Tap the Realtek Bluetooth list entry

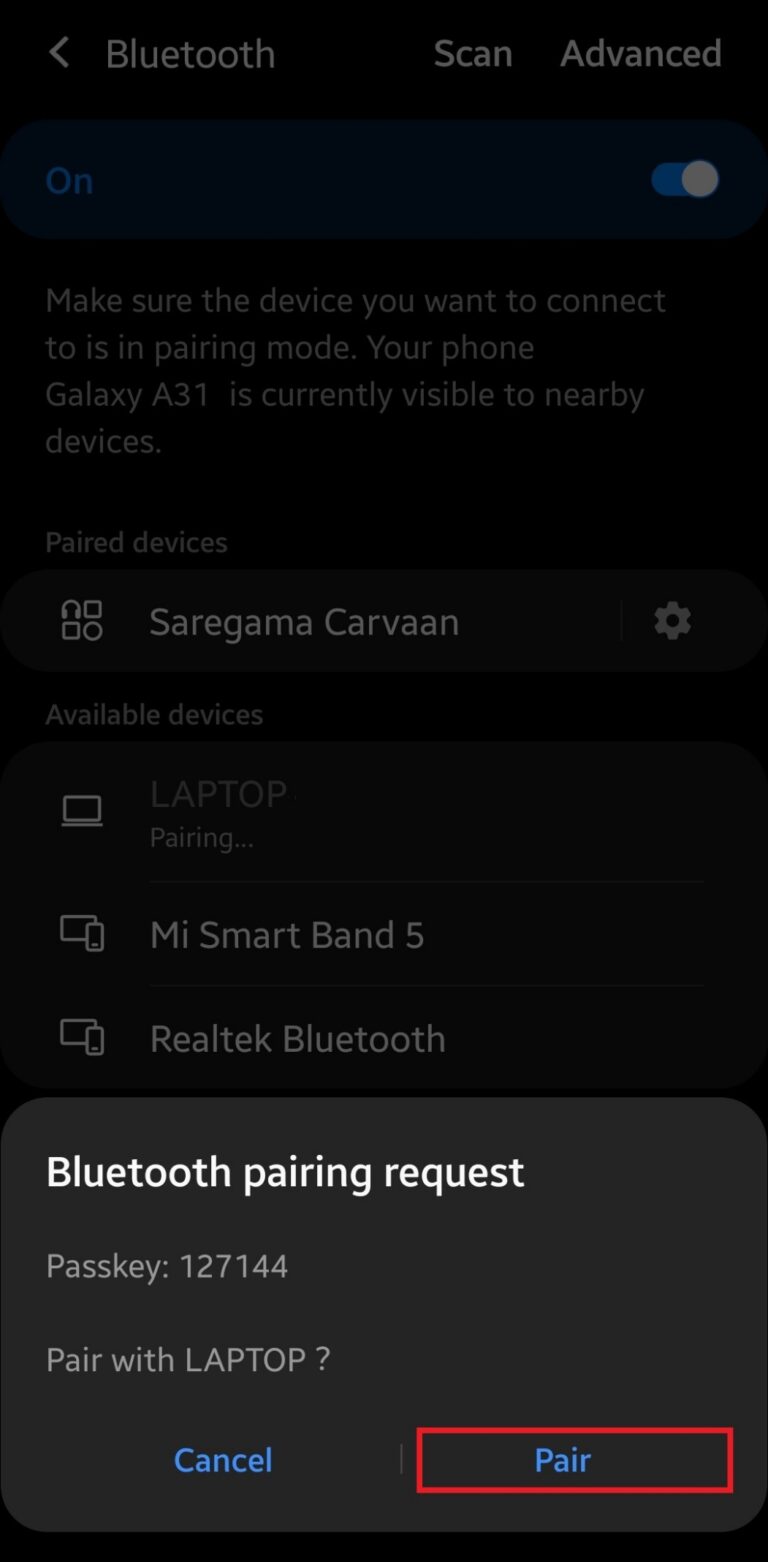pyautogui.click(x=297, y=1037)
